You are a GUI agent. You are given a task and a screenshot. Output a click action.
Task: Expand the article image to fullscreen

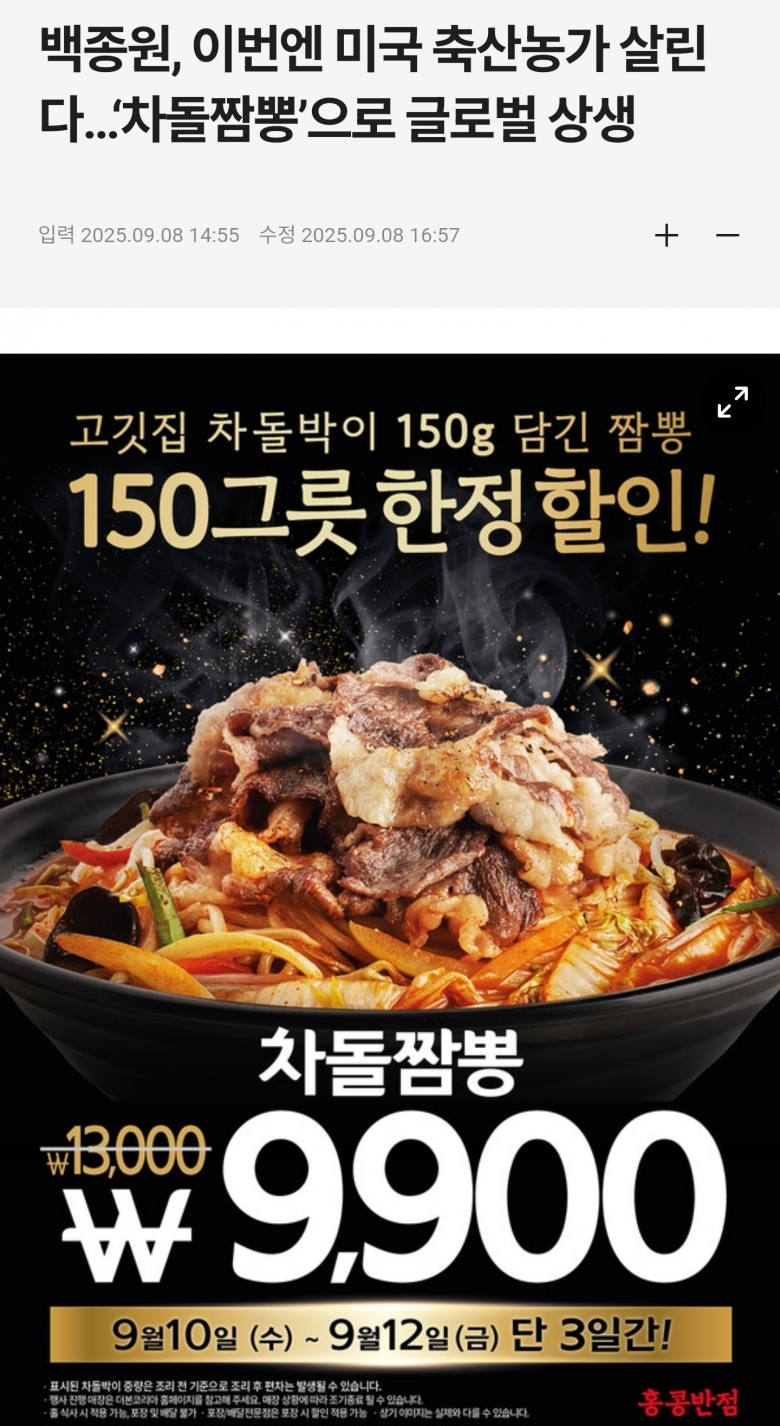pos(733,402)
